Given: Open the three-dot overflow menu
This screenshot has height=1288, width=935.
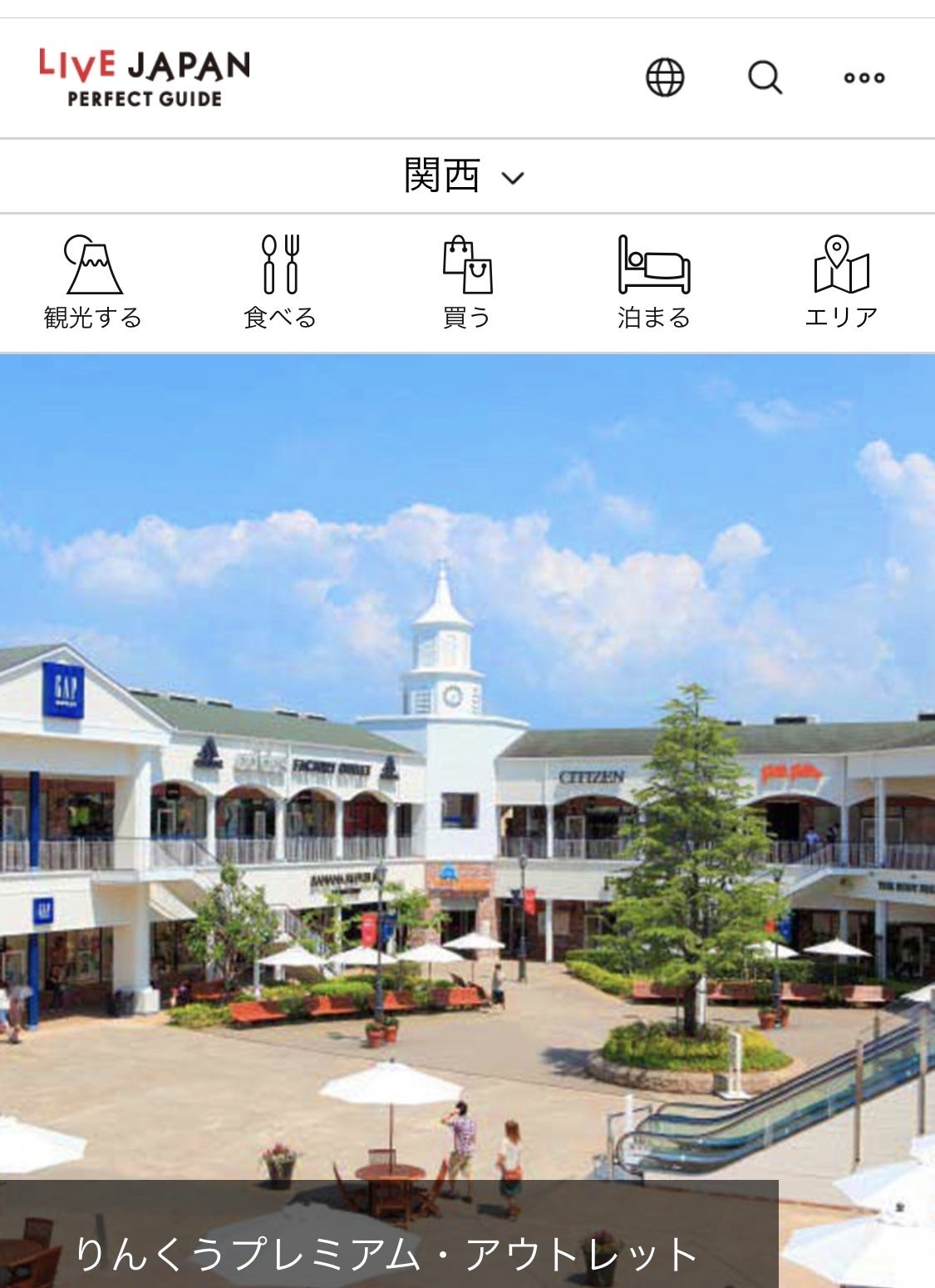Looking at the screenshot, I should [864, 78].
